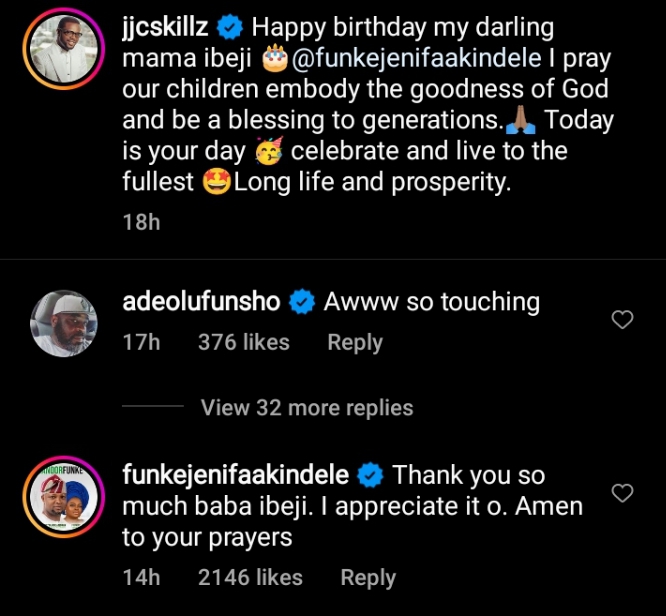Open adeolufunsho username profile
The width and height of the screenshot is (666, 616).
(204, 301)
